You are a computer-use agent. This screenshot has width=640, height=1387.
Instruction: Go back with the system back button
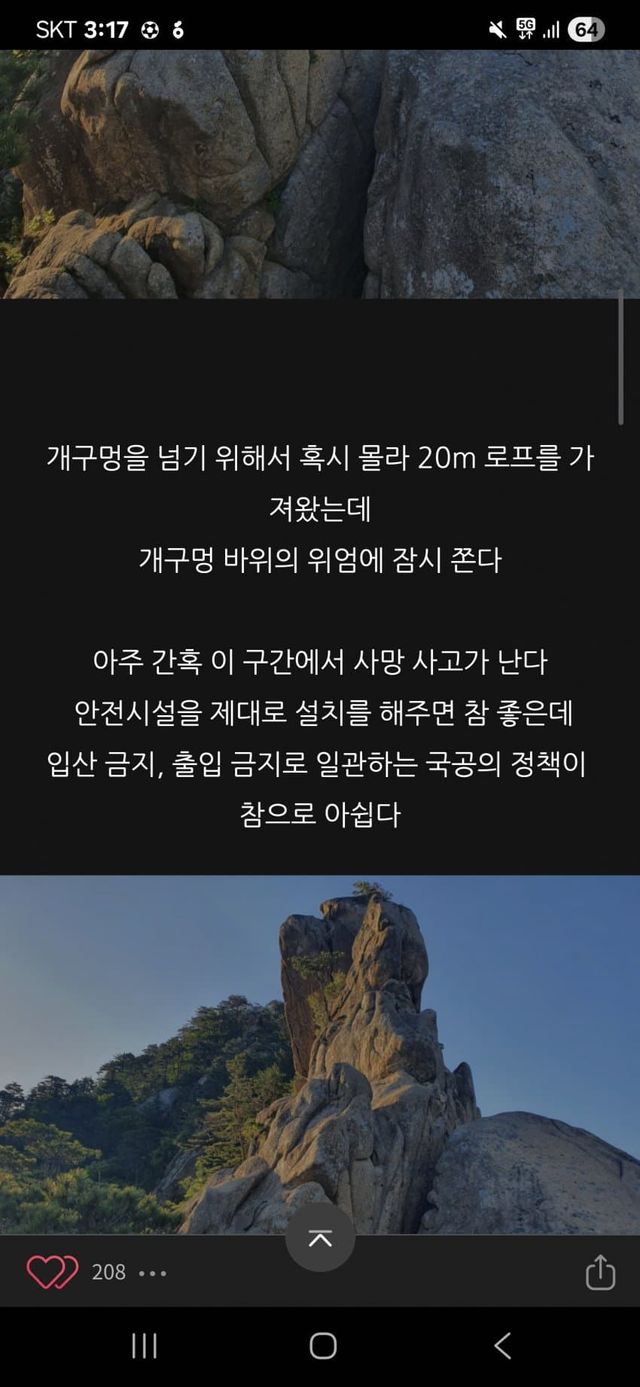pyautogui.click(x=502, y=1345)
